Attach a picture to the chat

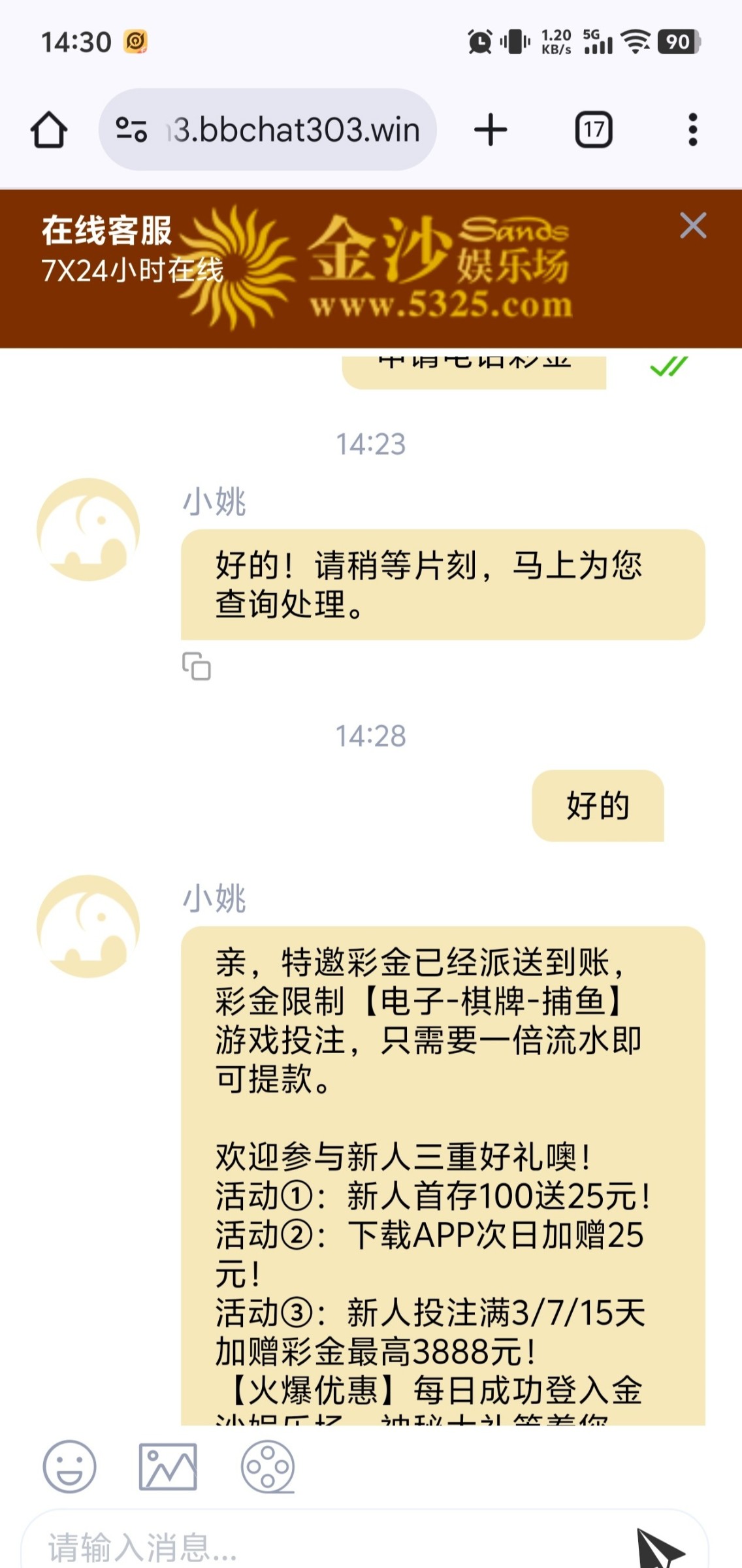point(168,1466)
